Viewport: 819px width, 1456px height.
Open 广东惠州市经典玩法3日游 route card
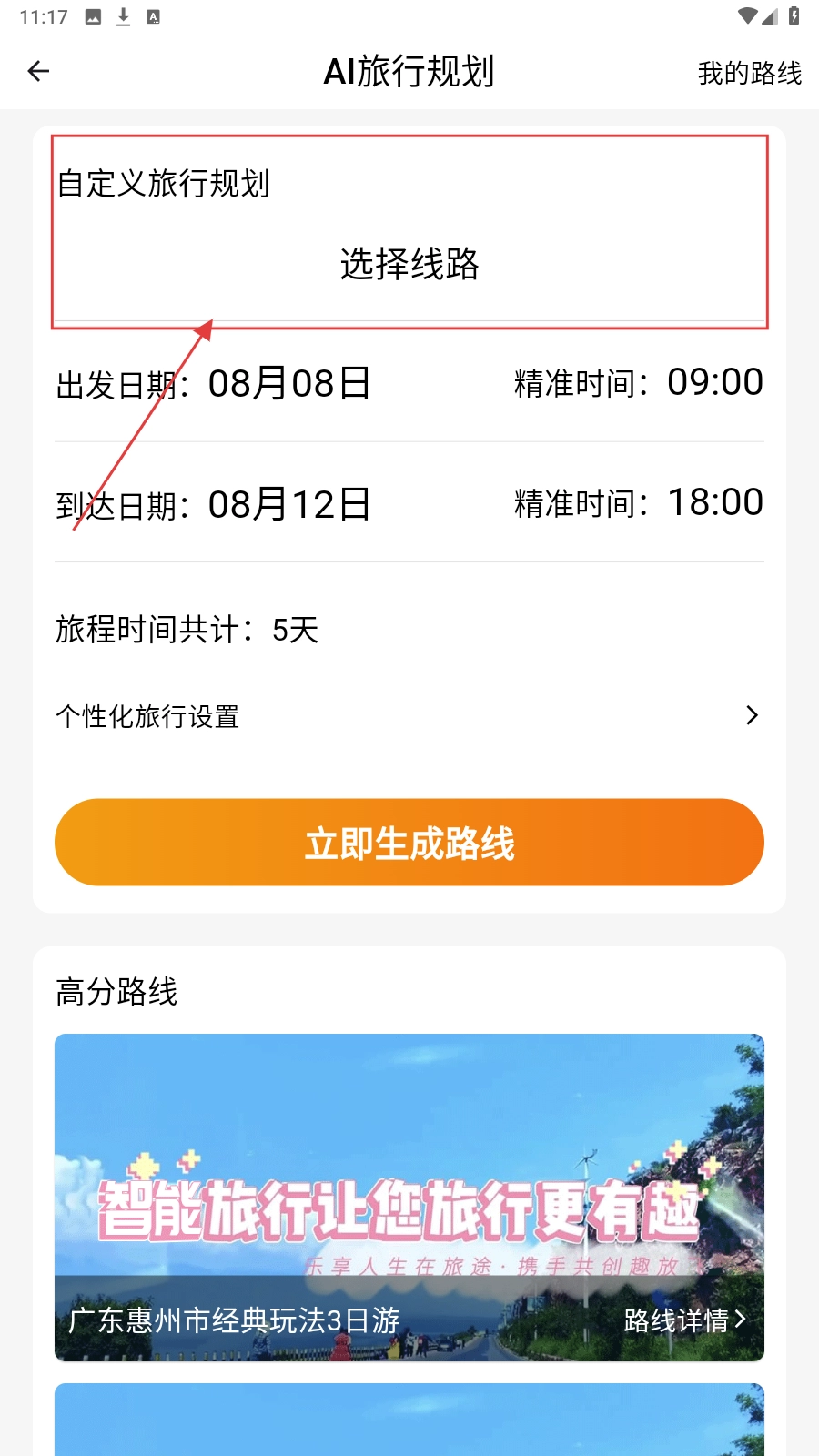point(409,1197)
